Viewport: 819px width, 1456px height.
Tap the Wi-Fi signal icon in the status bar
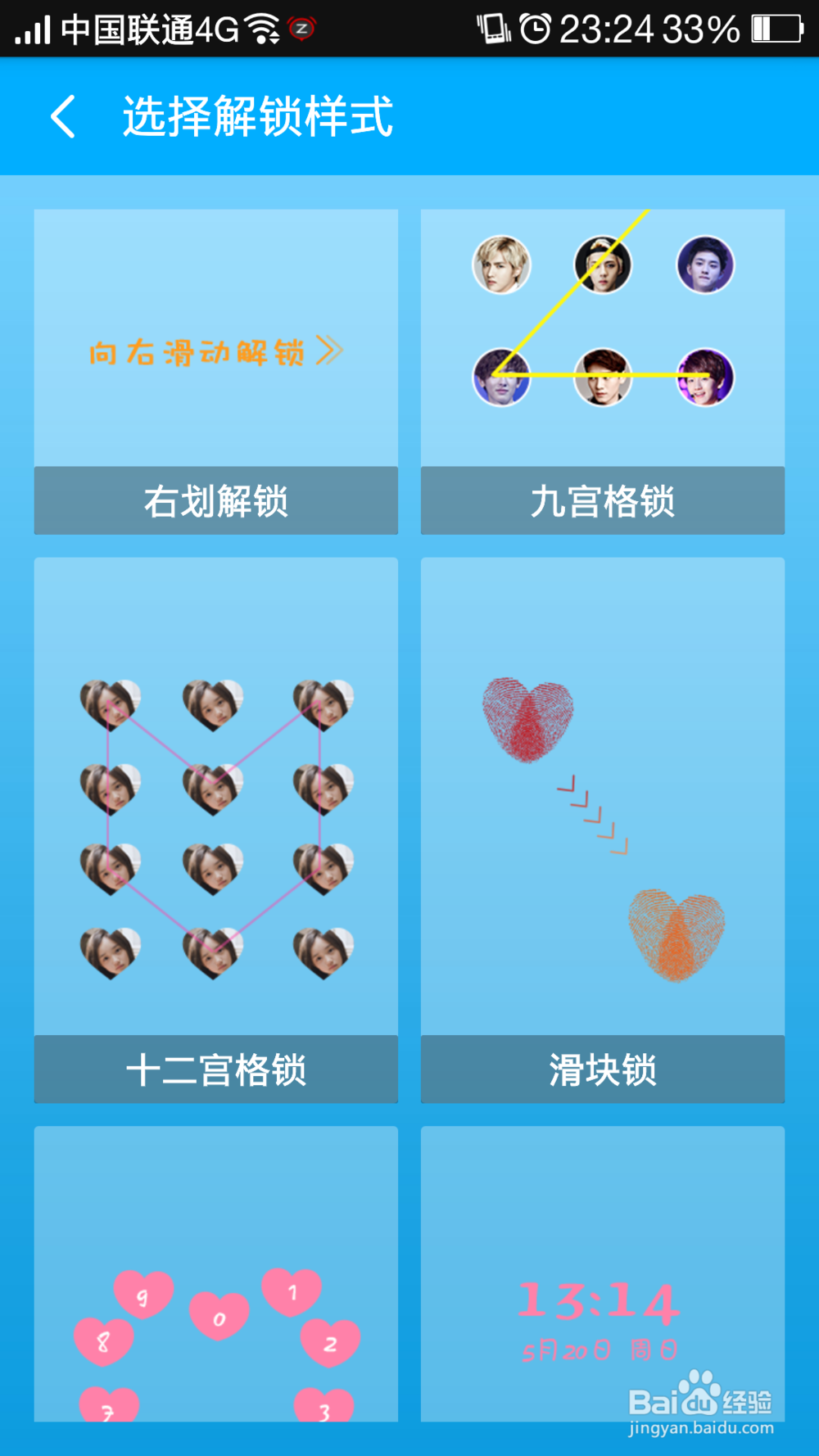point(262,27)
